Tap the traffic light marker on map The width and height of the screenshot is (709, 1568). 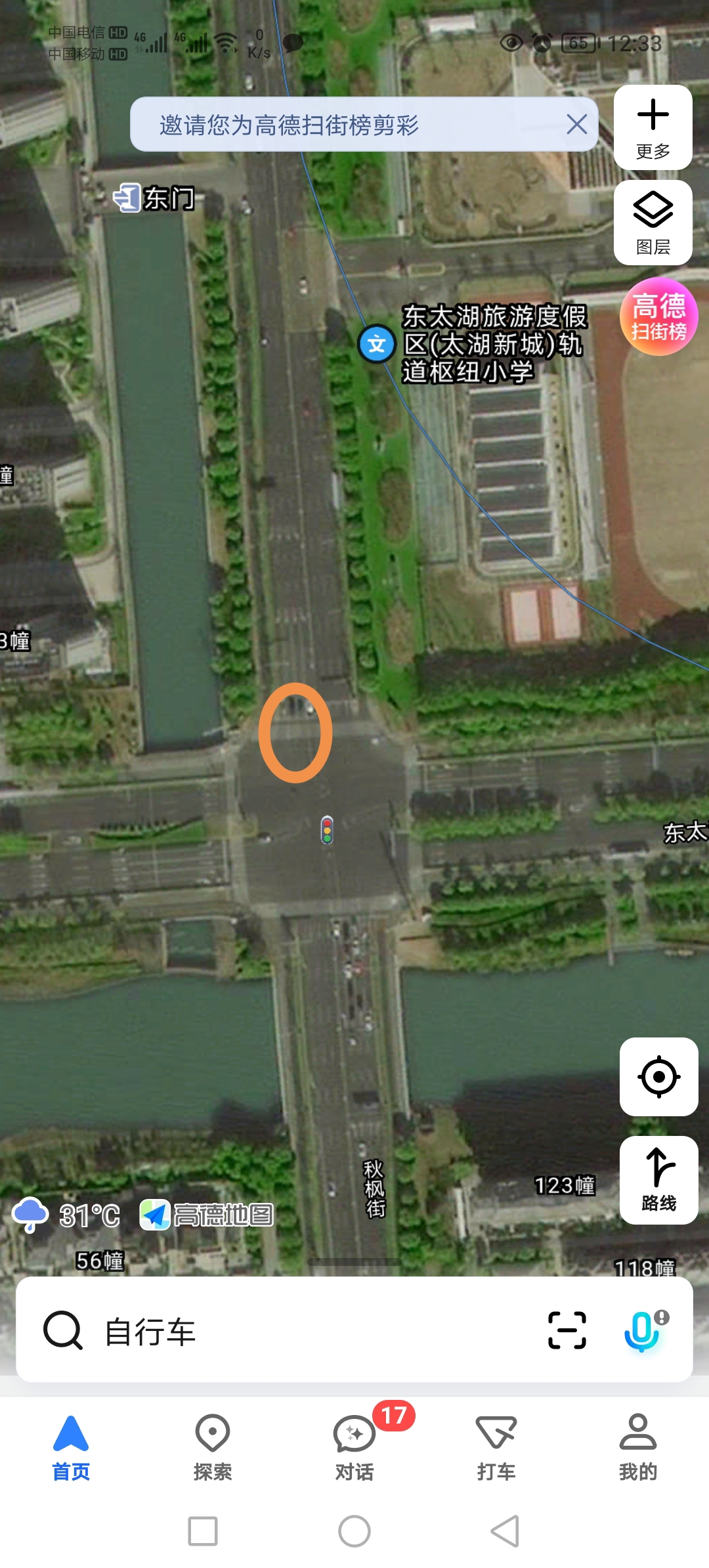click(x=327, y=830)
